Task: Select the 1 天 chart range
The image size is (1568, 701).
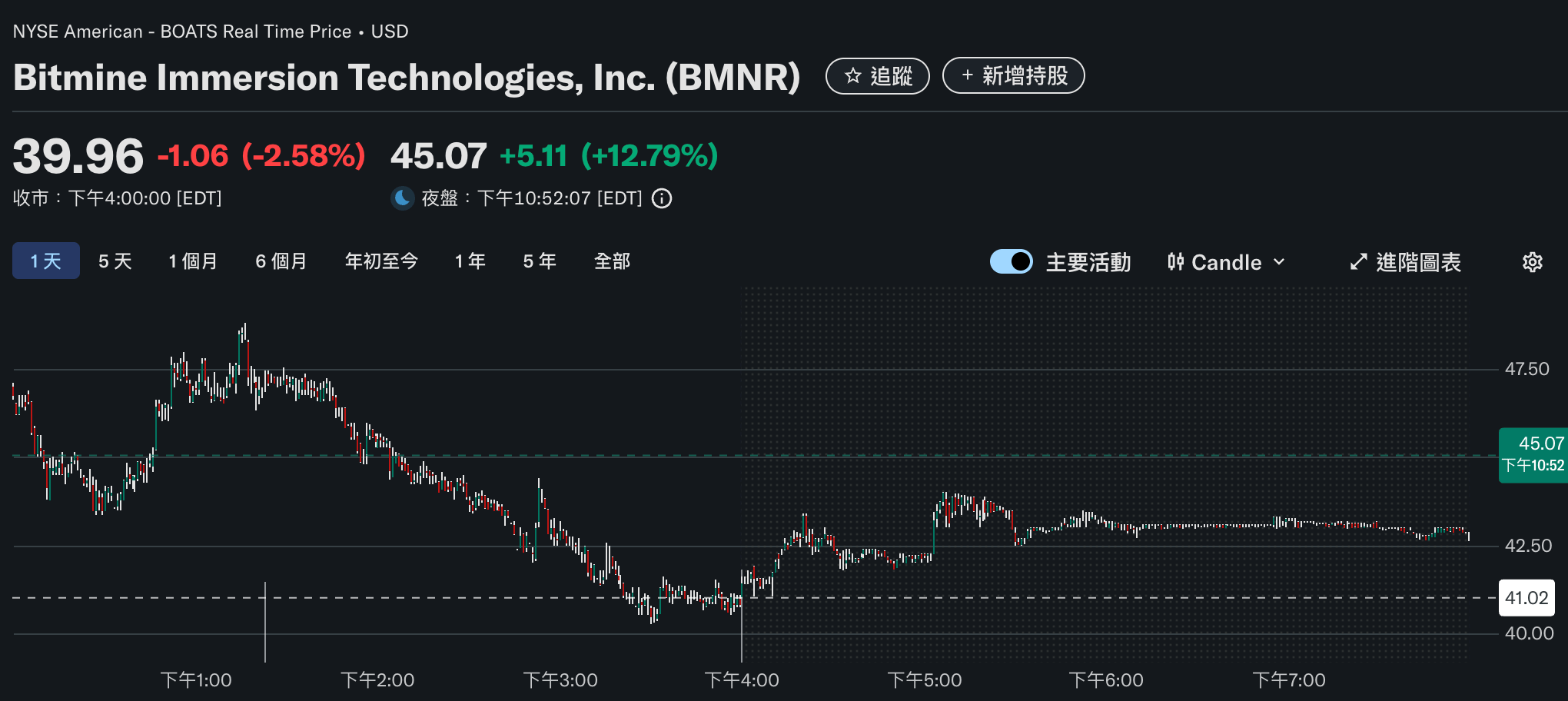Action: click(46, 261)
